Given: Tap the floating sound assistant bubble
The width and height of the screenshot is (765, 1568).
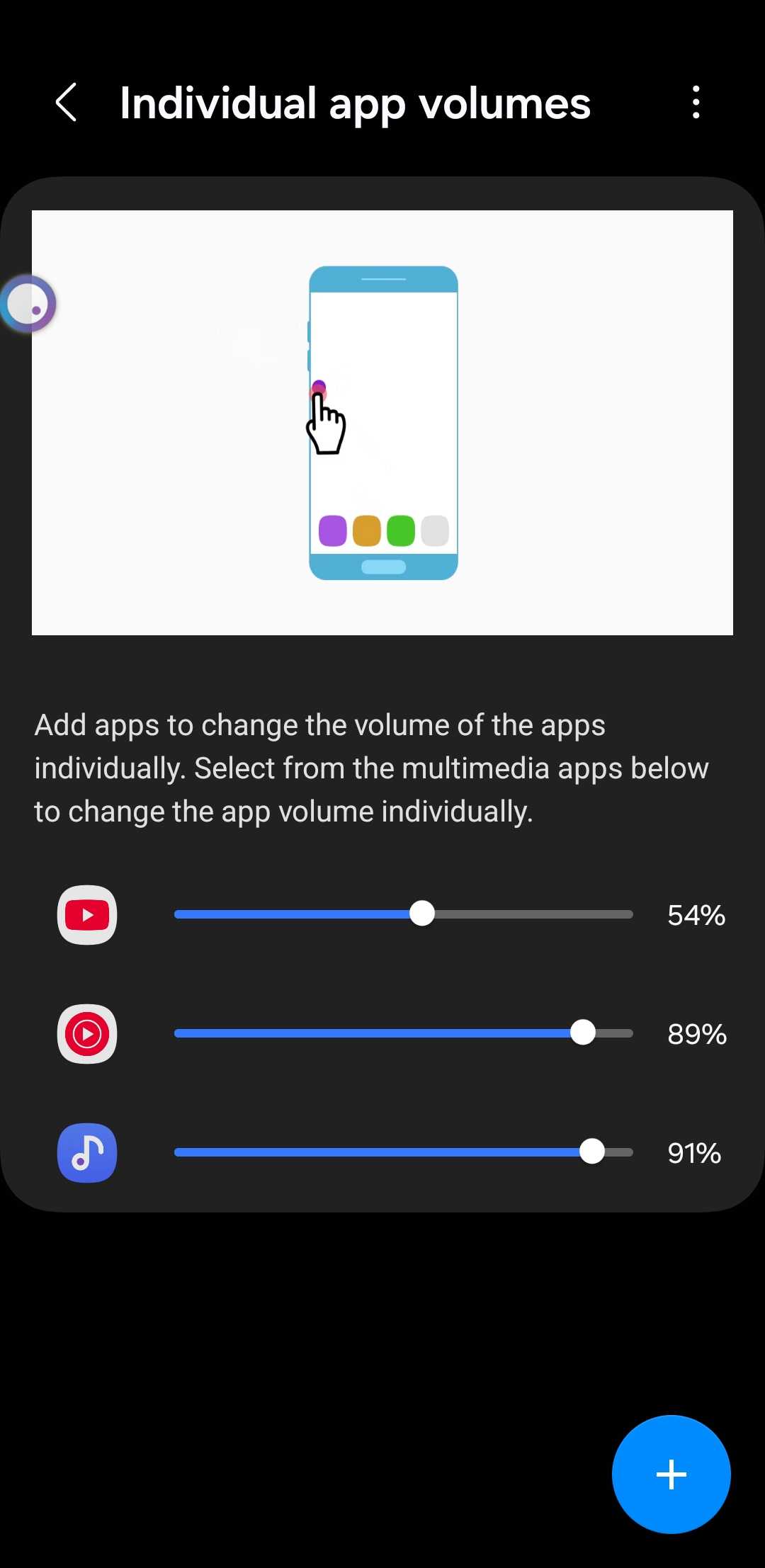Looking at the screenshot, I should 28,305.
